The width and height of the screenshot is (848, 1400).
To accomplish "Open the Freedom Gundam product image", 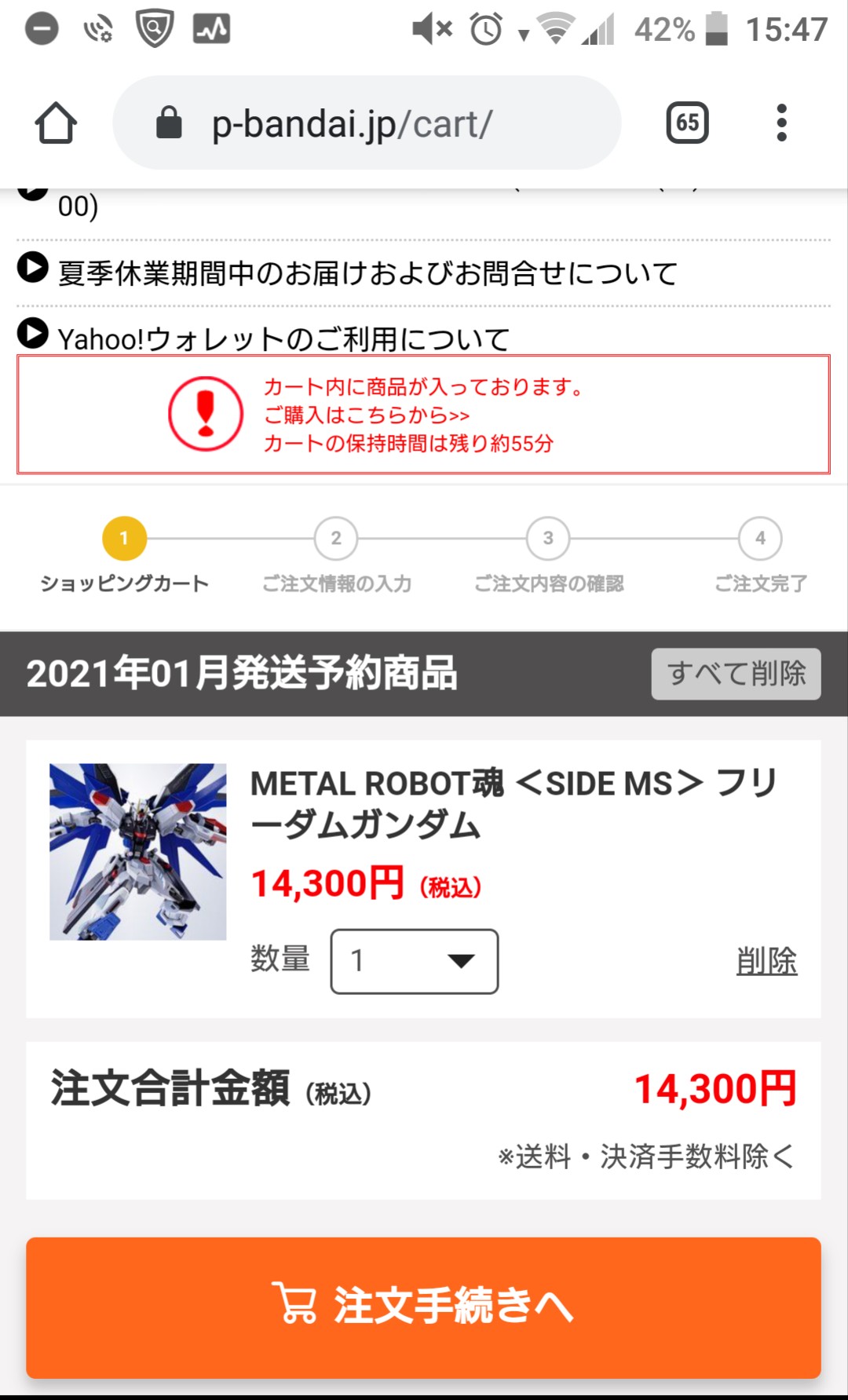I will [138, 852].
